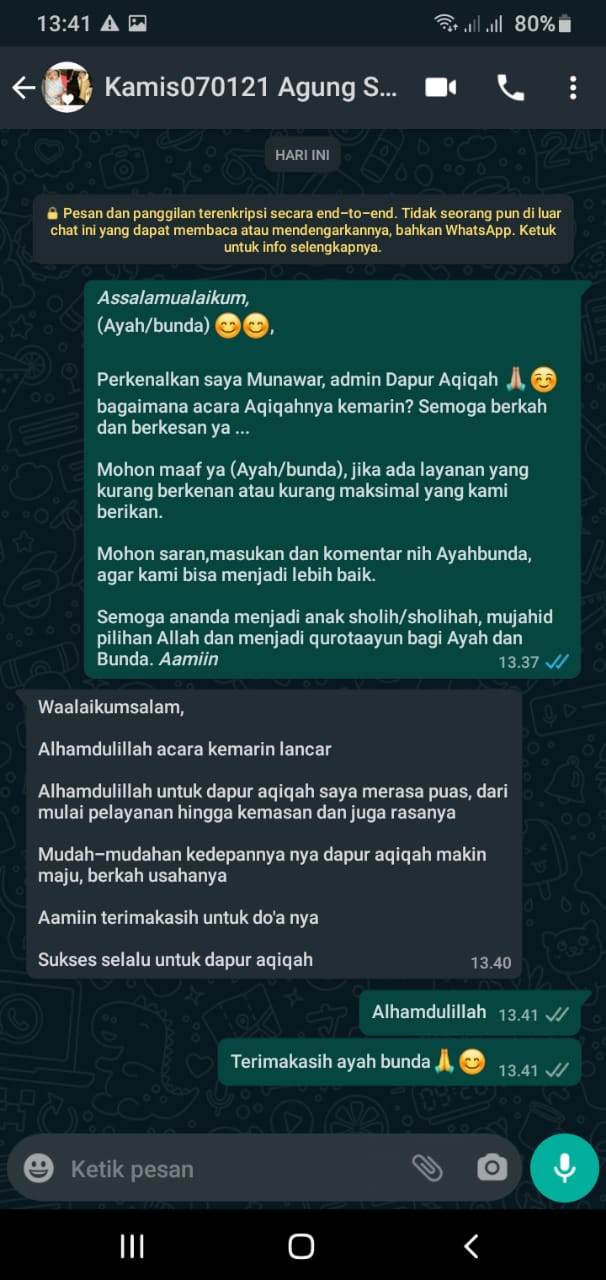
Task: Open Kamis070121 Agung contact info
Action: click(250, 88)
